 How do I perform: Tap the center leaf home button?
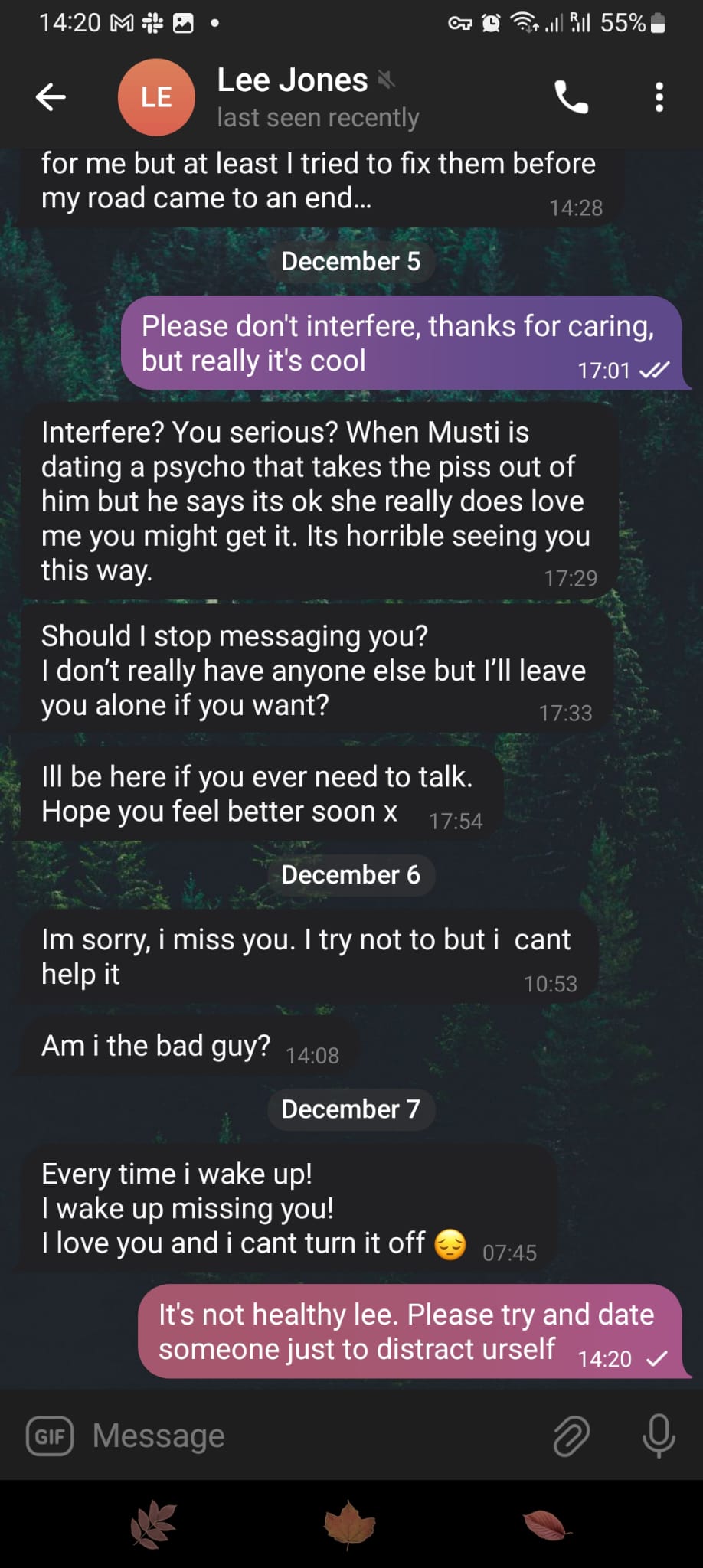pyautogui.click(x=351, y=1524)
